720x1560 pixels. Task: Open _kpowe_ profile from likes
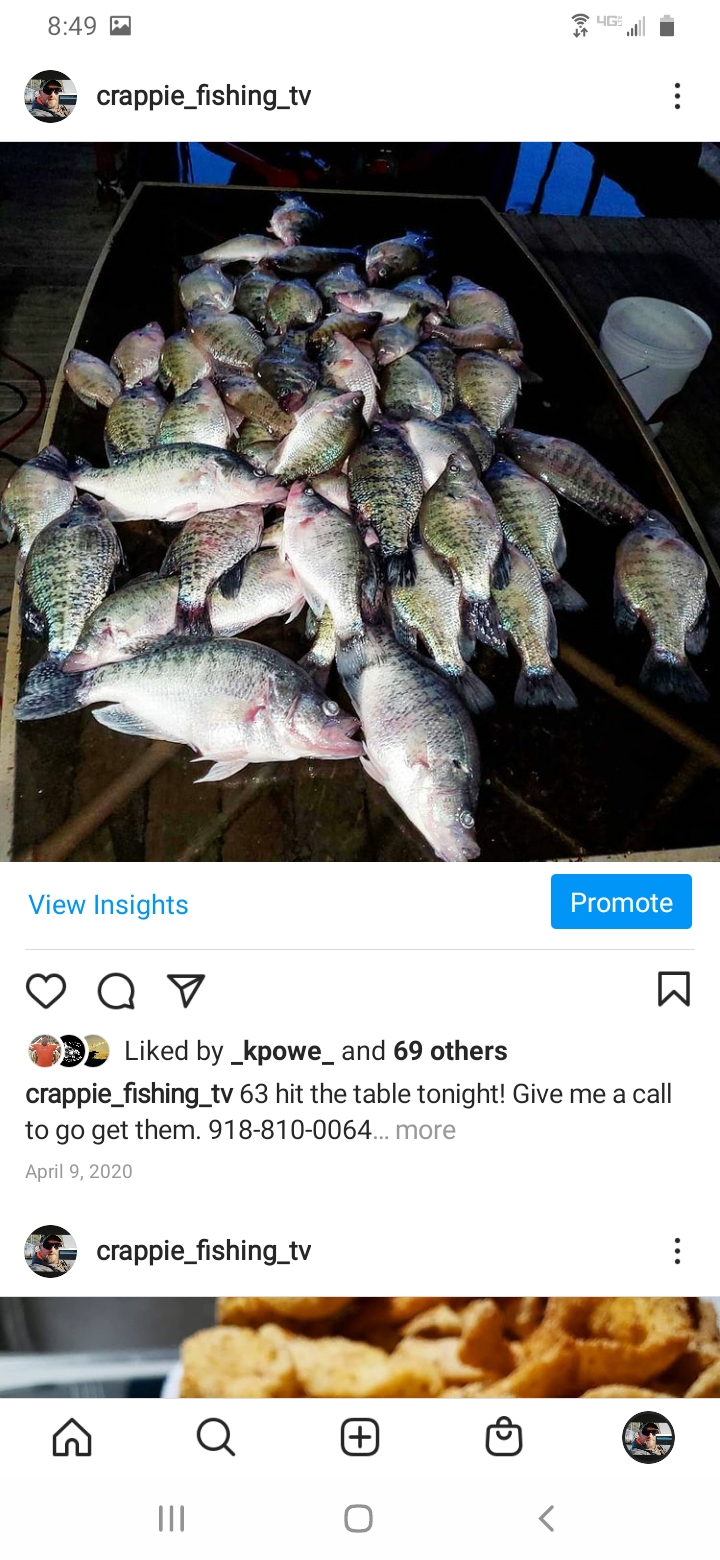tap(282, 1051)
